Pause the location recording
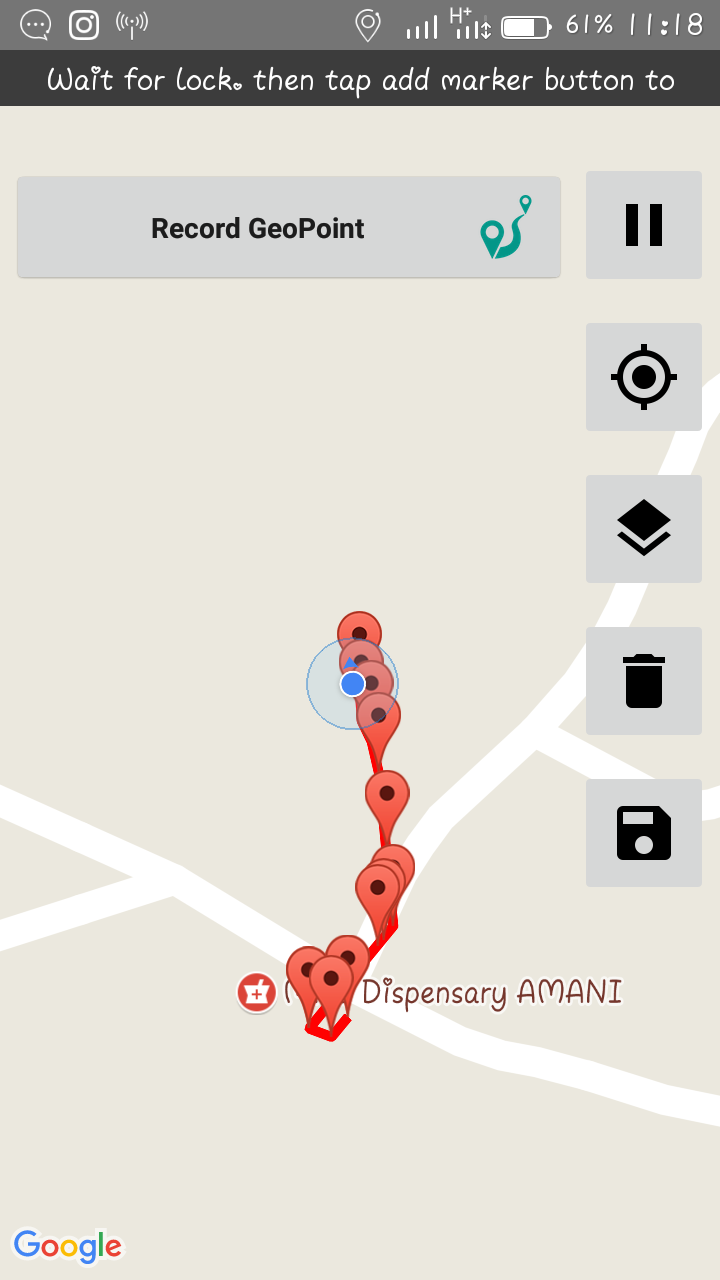Image resolution: width=720 pixels, height=1280 pixels. pyautogui.click(x=644, y=225)
